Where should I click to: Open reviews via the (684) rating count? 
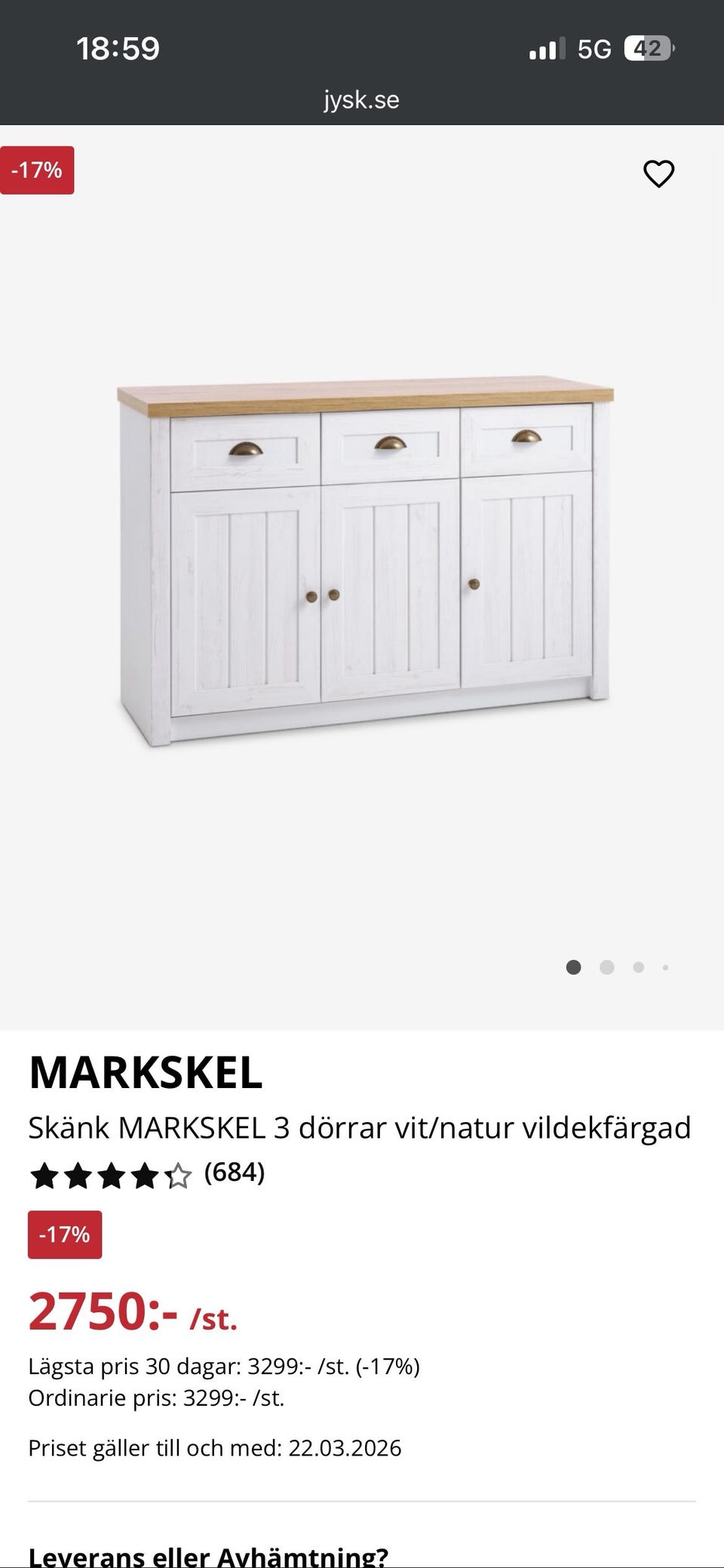click(x=235, y=1173)
